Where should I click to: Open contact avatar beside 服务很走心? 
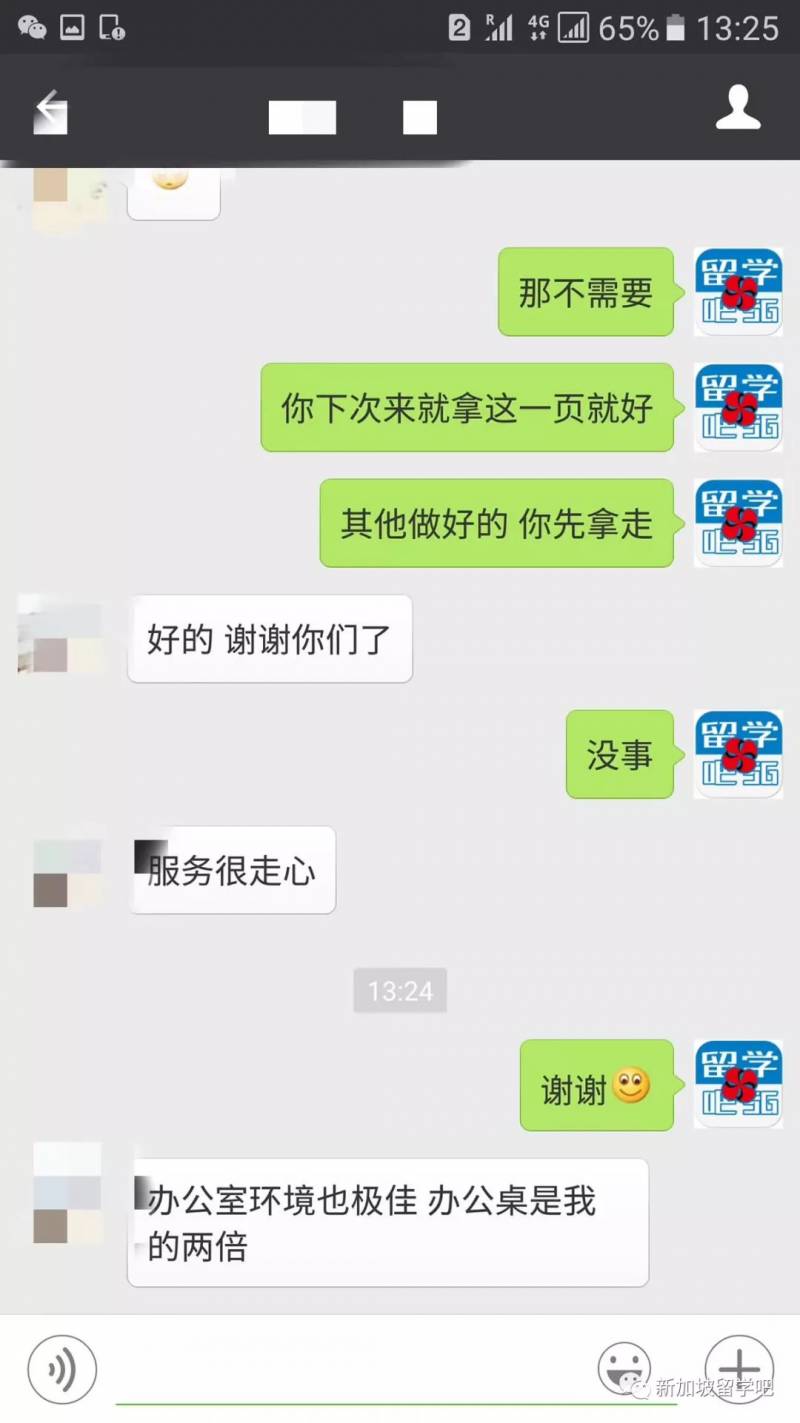(68, 872)
